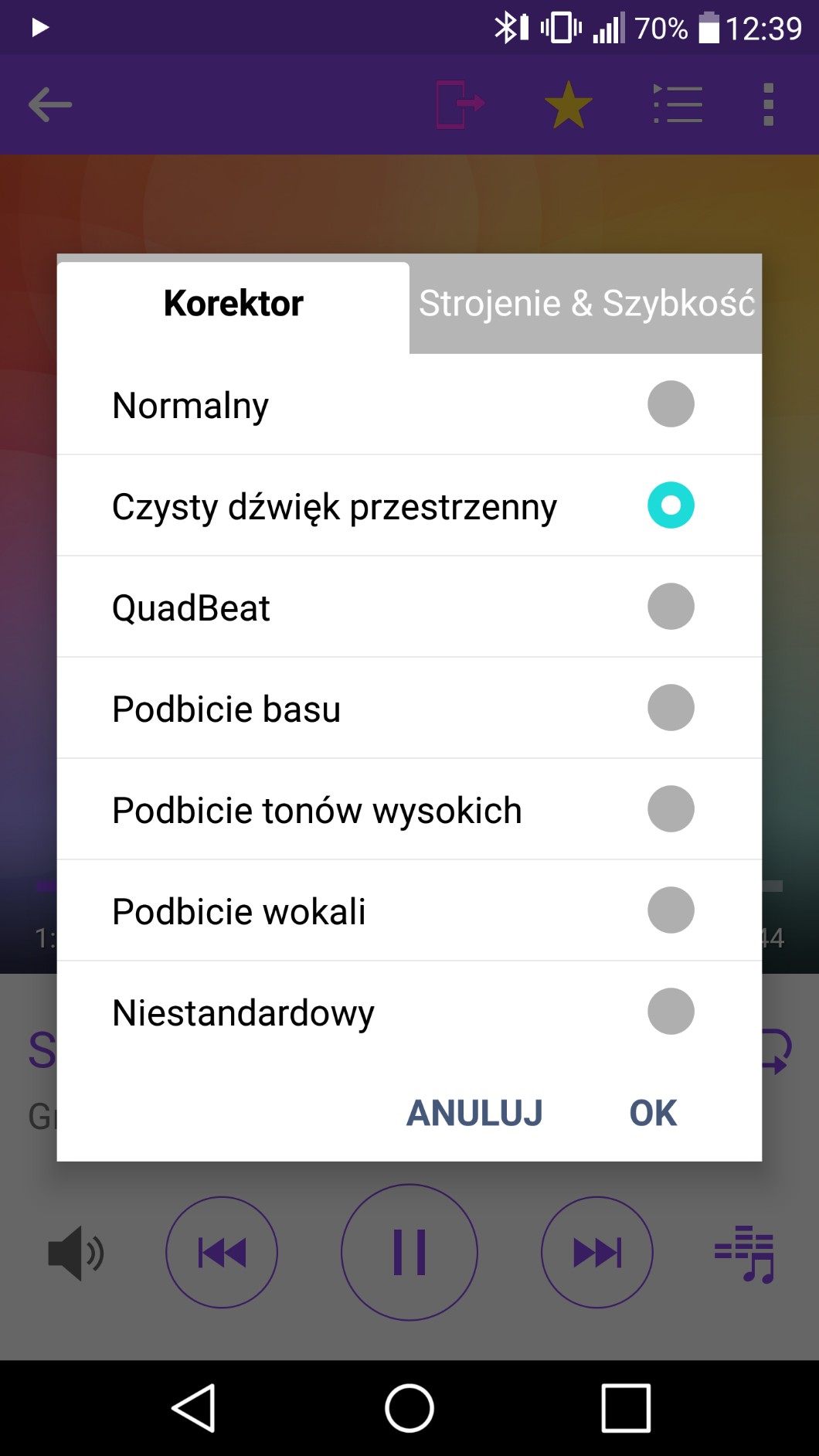Go back with the system back button
819x1456 pixels.
pyautogui.click(x=193, y=1408)
